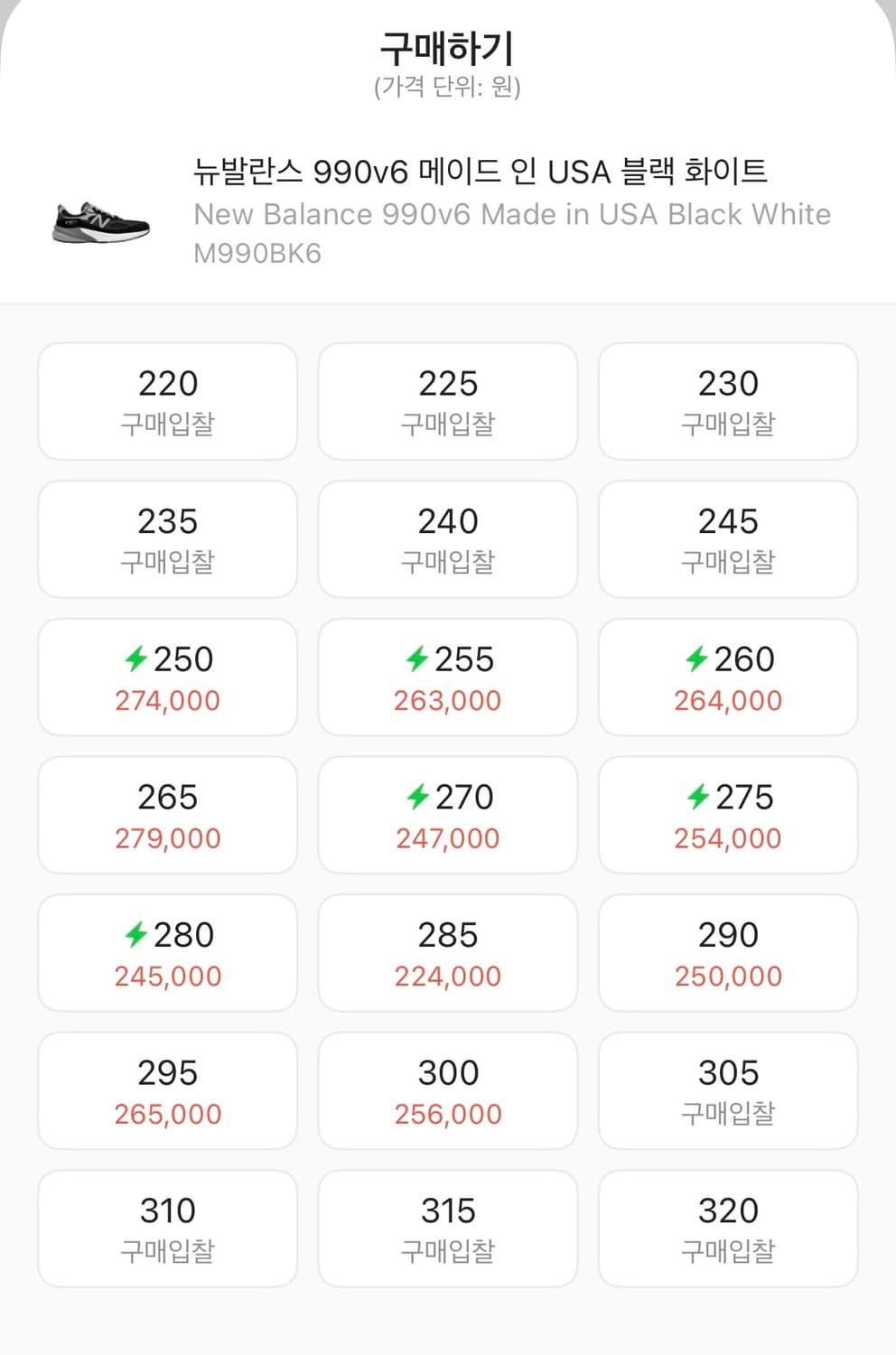The height and width of the screenshot is (1355, 896).
Task: Click the 구매하기 page title
Action: pyautogui.click(x=448, y=47)
